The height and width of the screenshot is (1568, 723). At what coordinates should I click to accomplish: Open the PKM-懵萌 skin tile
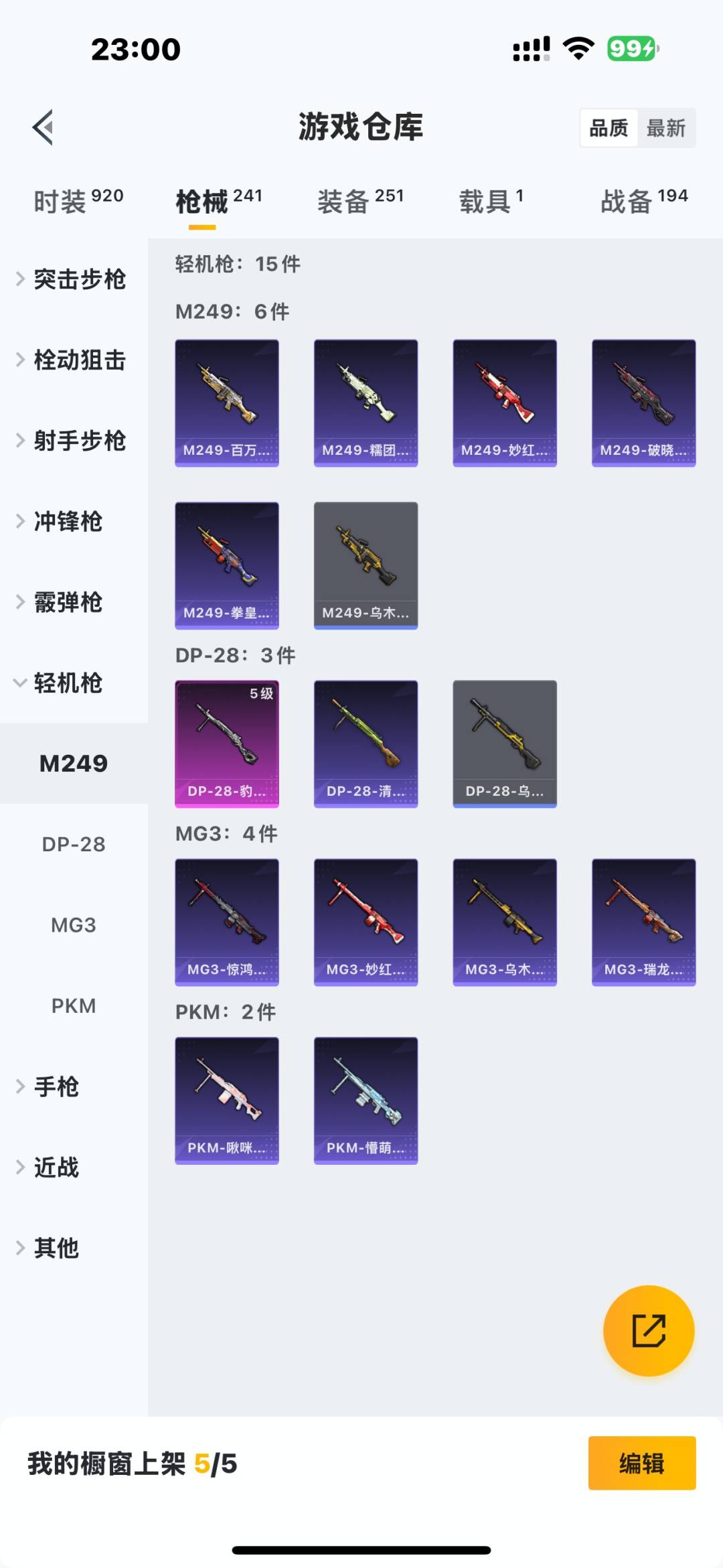[x=366, y=1100]
